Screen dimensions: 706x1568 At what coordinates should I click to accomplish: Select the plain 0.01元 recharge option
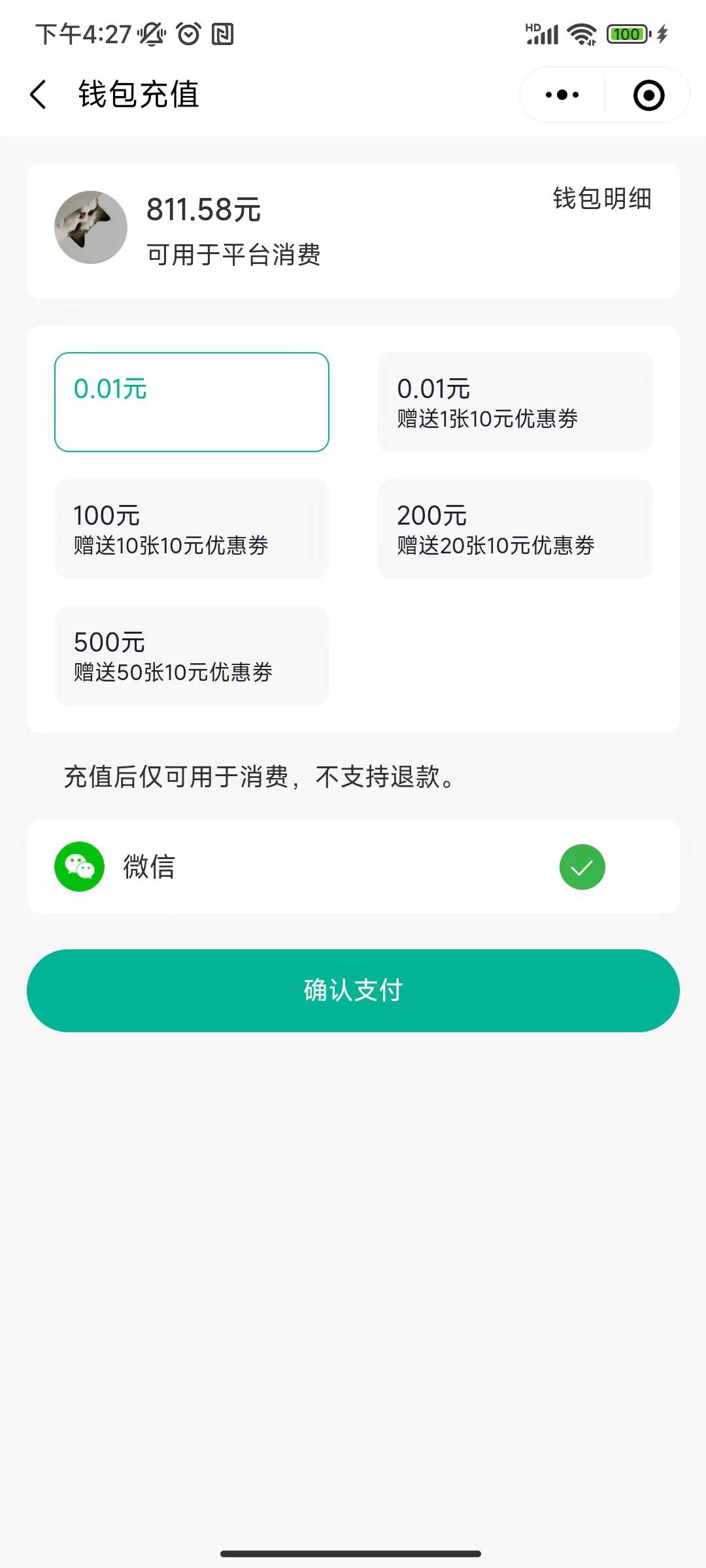point(192,402)
